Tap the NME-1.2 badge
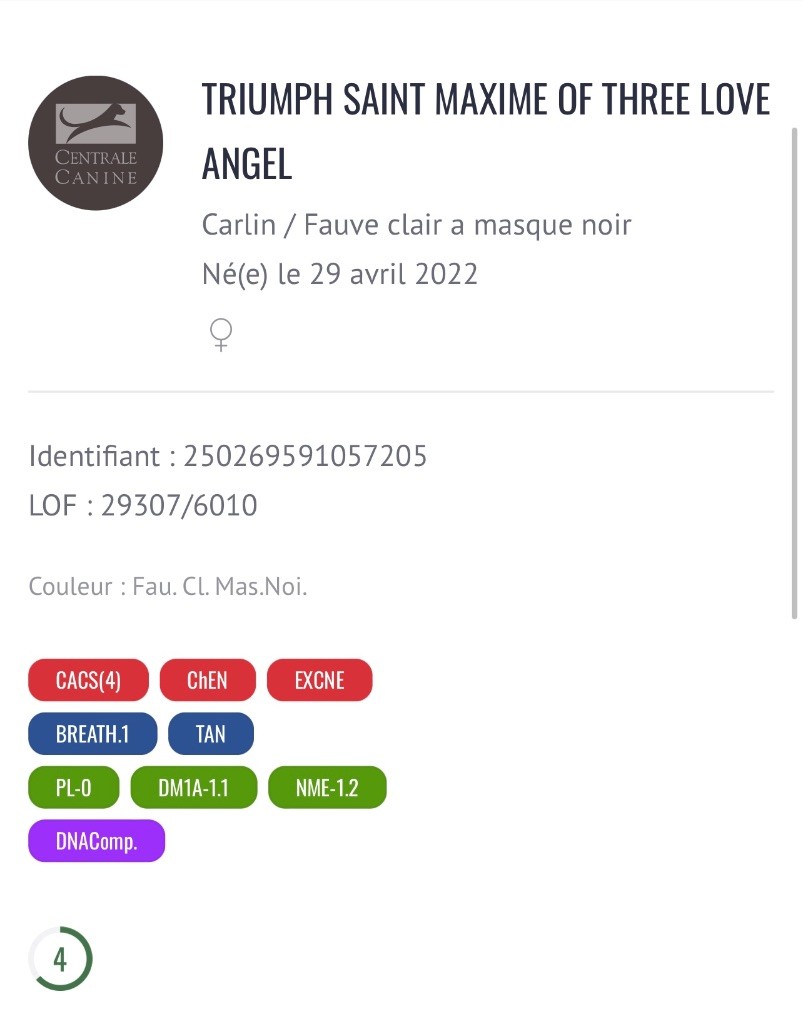This screenshot has width=803, height=1024. click(x=327, y=788)
